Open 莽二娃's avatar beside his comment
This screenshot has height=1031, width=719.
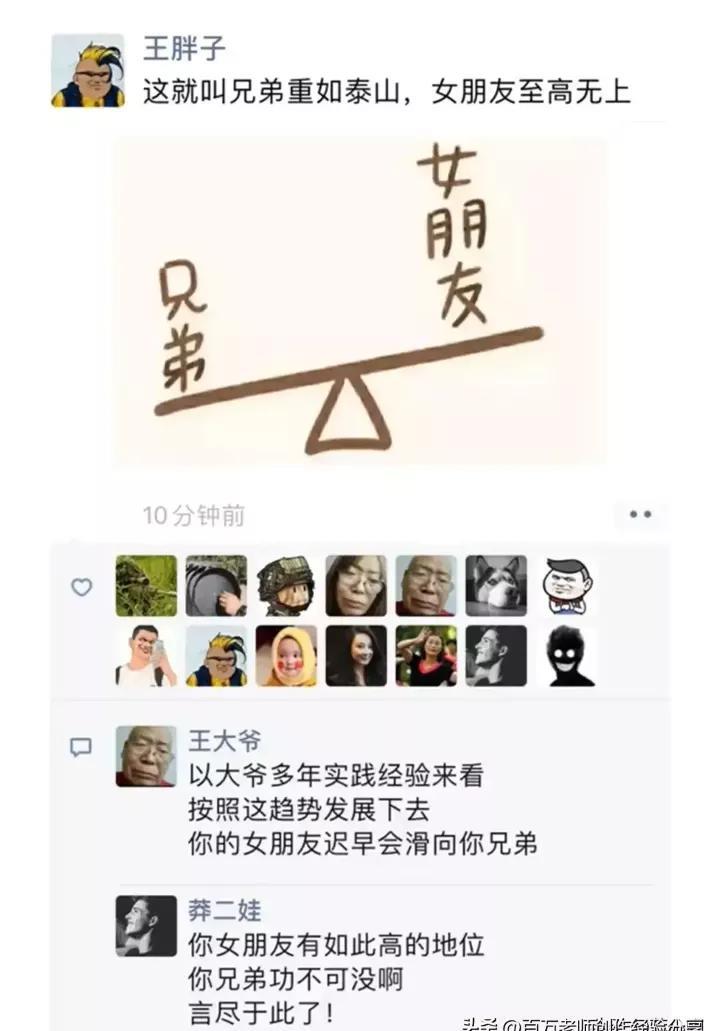146,925
